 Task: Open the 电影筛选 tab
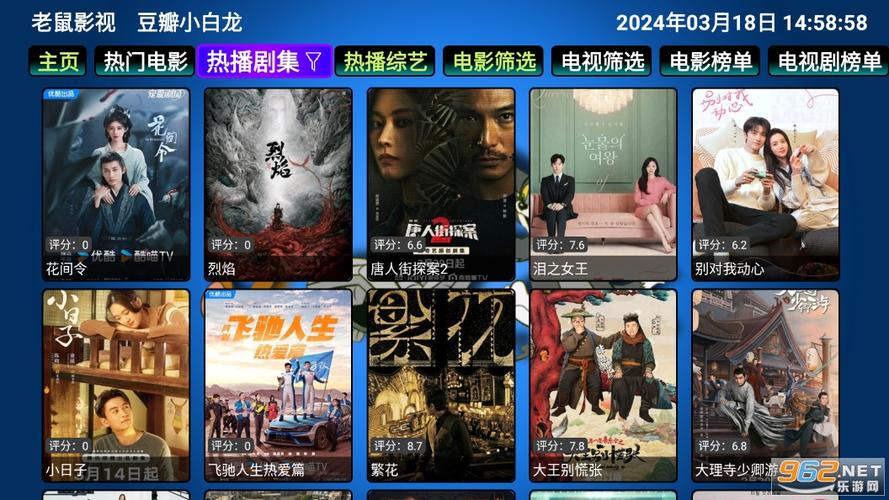[x=493, y=62]
